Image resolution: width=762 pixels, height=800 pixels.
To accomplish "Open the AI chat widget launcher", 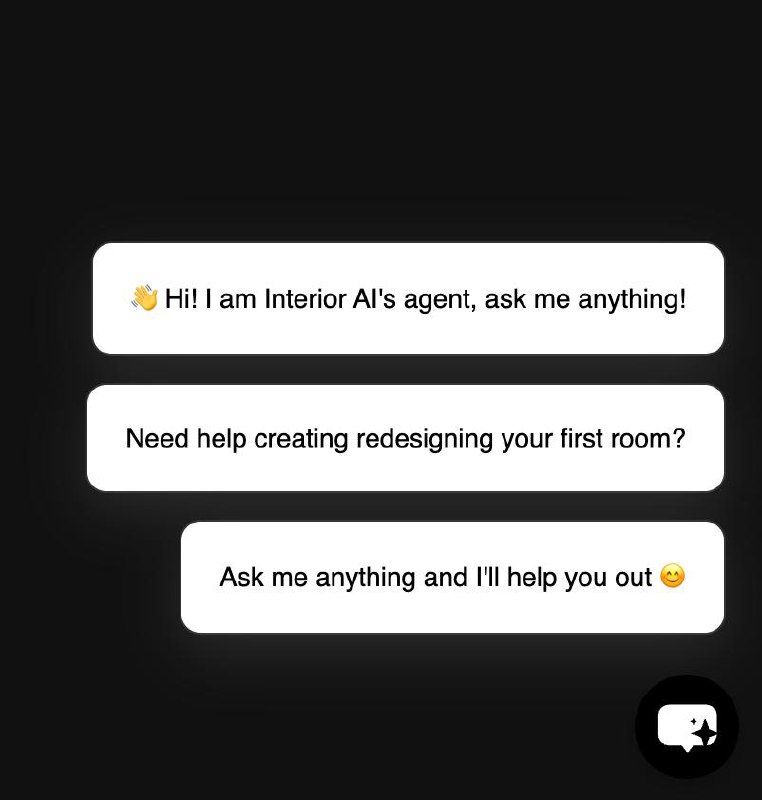I will [686, 727].
